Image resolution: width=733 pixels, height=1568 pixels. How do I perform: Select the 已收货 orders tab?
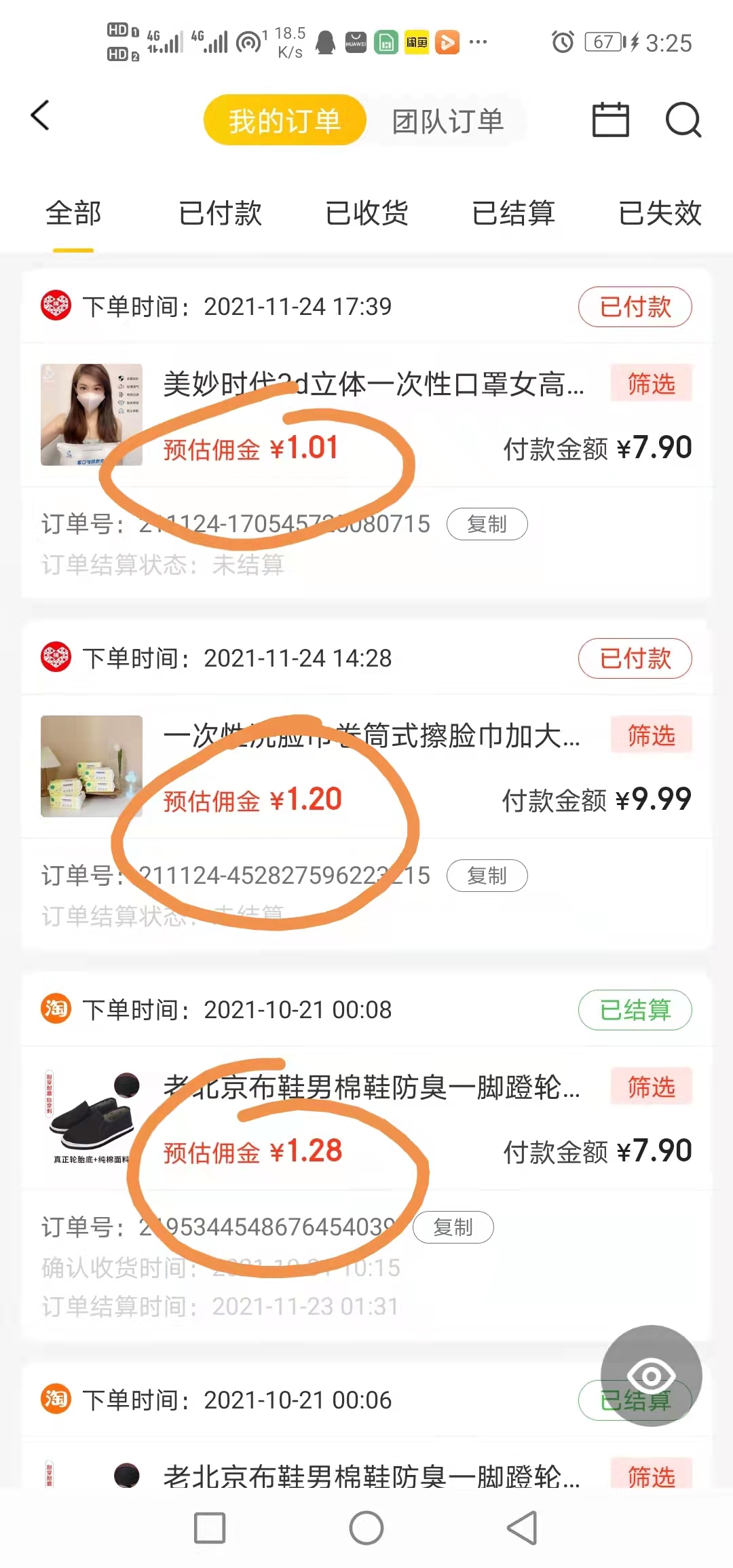[367, 214]
